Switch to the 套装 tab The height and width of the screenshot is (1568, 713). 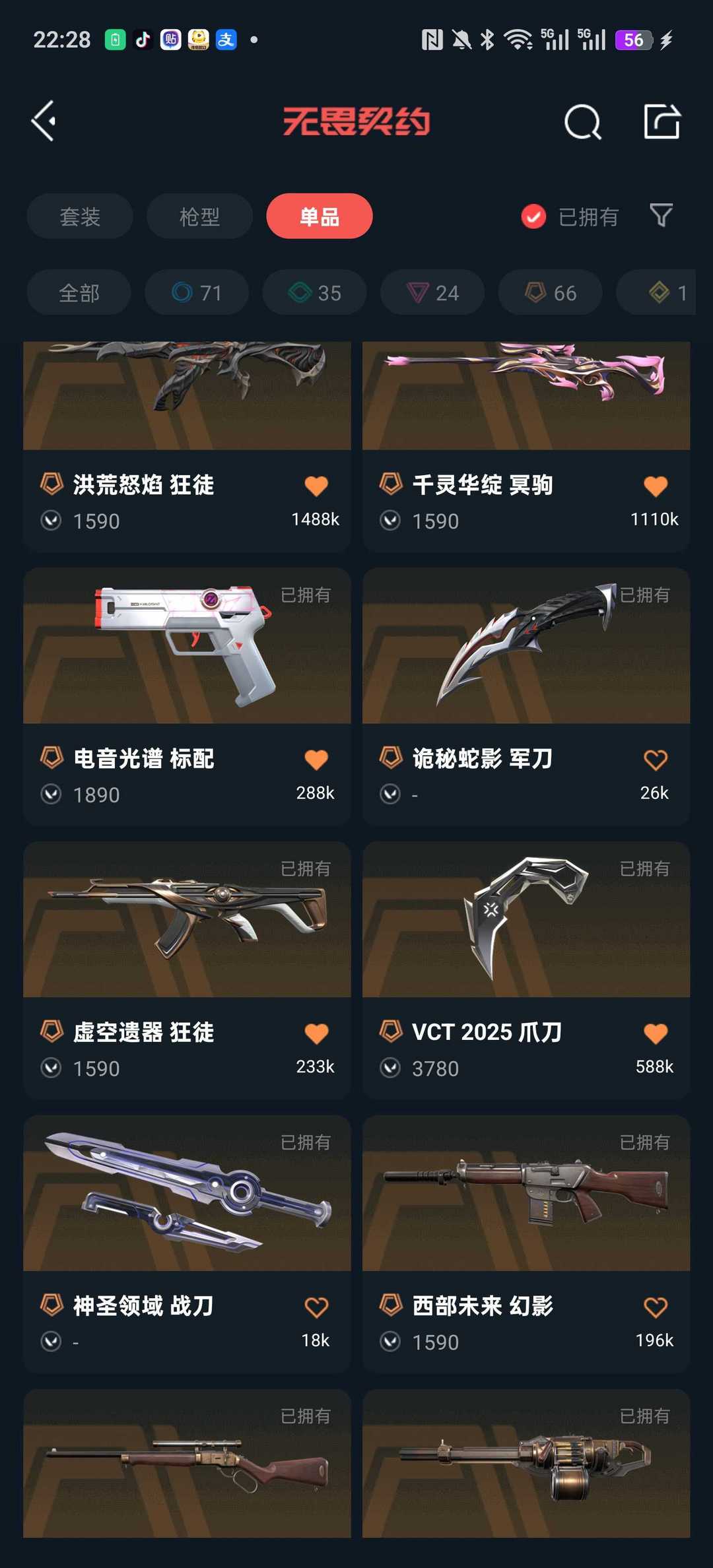(x=80, y=216)
